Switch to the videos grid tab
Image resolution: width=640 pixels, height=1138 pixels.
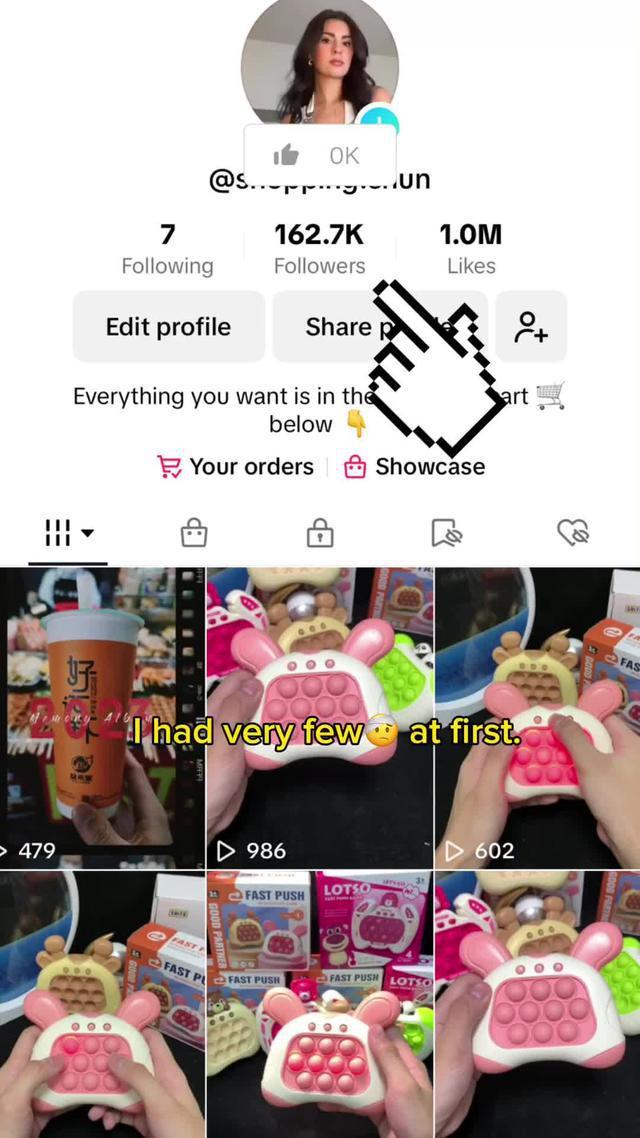(68, 533)
